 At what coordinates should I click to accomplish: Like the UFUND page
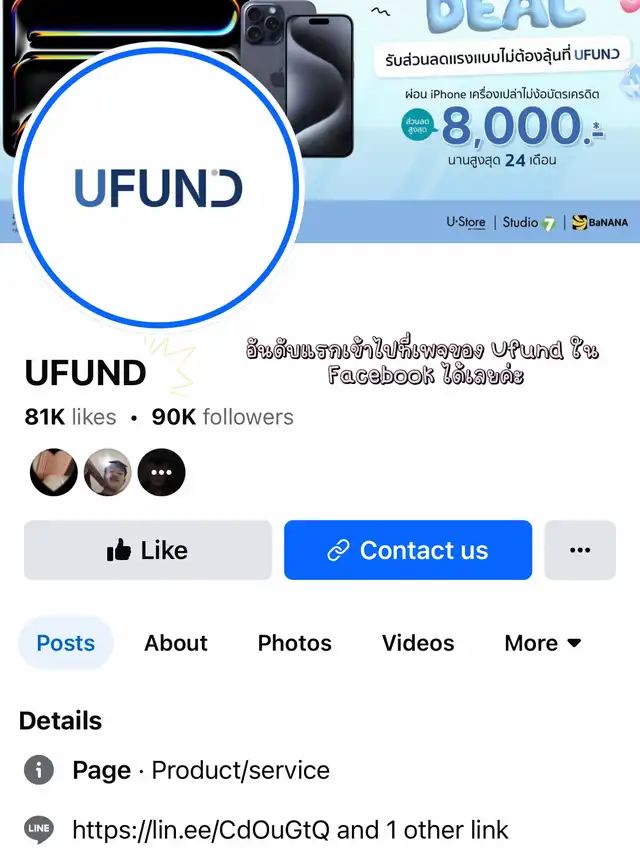[x=148, y=550]
